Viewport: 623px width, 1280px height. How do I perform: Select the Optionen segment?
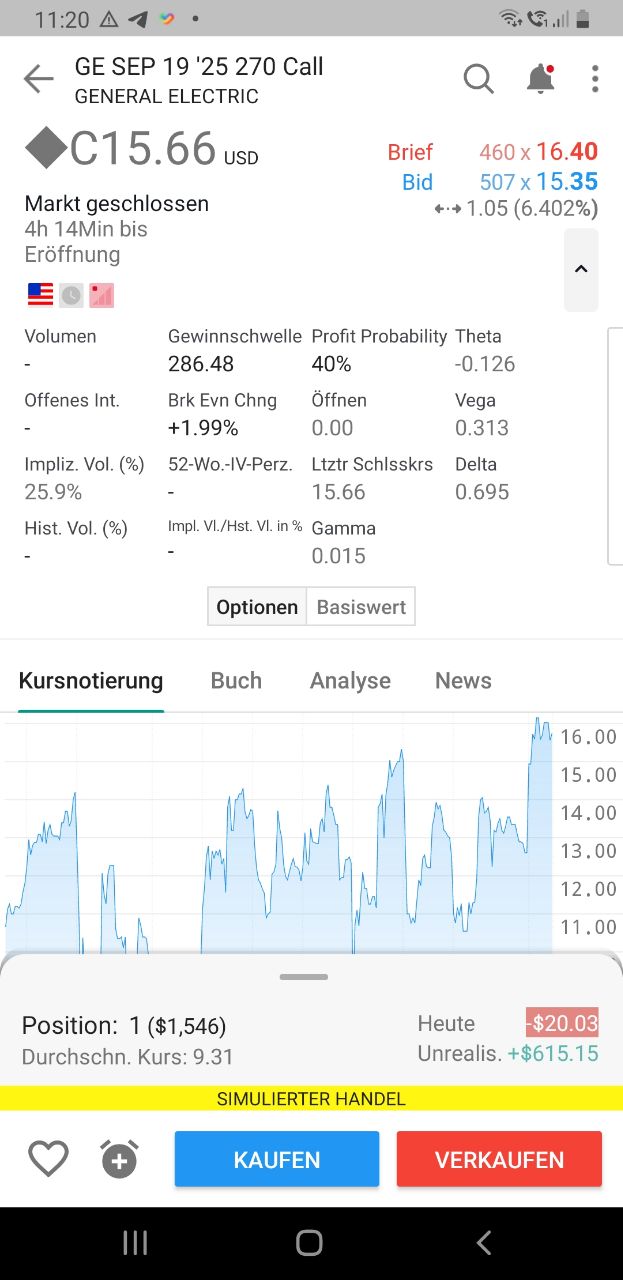click(x=257, y=607)
